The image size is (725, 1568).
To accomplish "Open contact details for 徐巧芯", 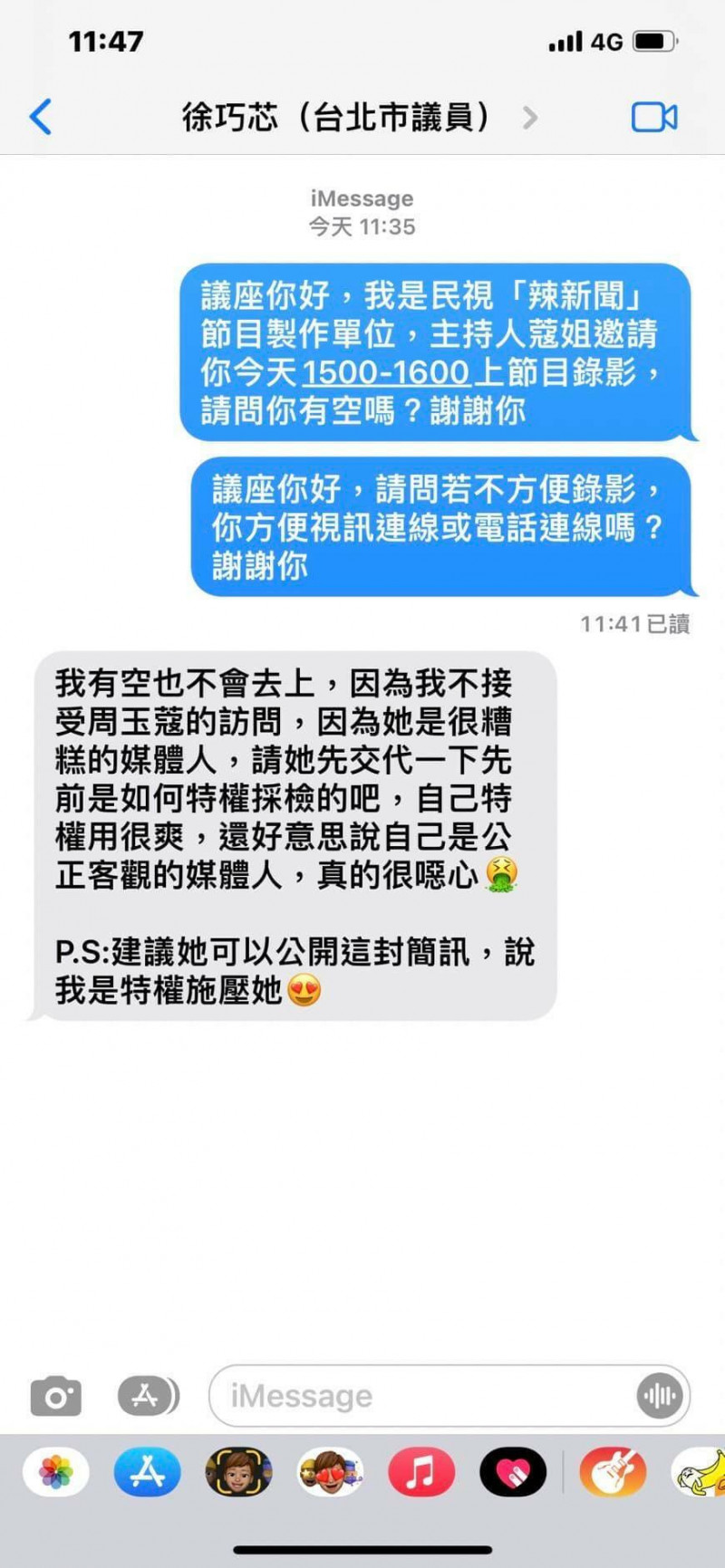I will pyautogui.click(x=359, y=117).
